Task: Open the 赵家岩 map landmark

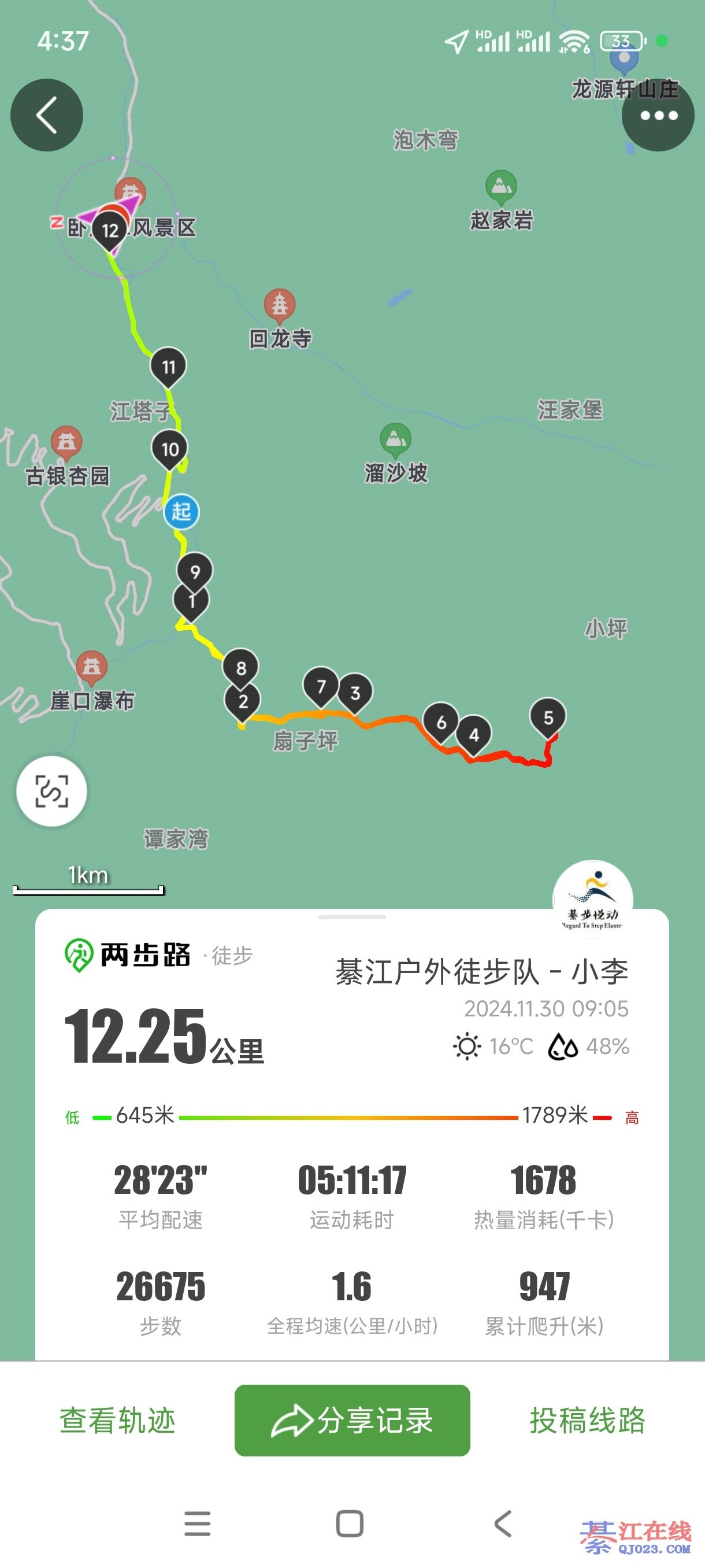Action: (x=500, y=186)
